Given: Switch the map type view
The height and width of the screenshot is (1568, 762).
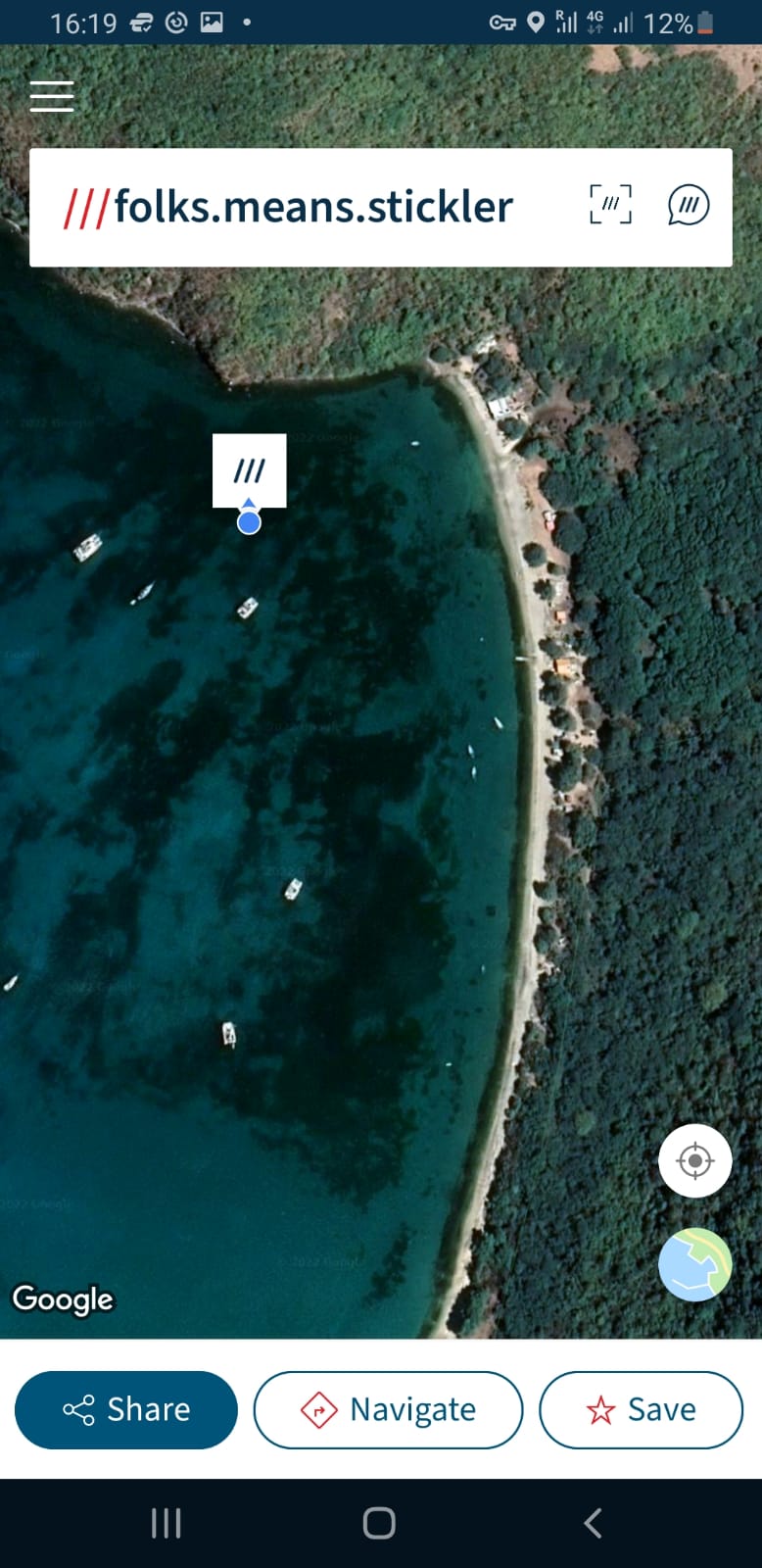Looking at the screenshot, I should [x=695, y=1264].
